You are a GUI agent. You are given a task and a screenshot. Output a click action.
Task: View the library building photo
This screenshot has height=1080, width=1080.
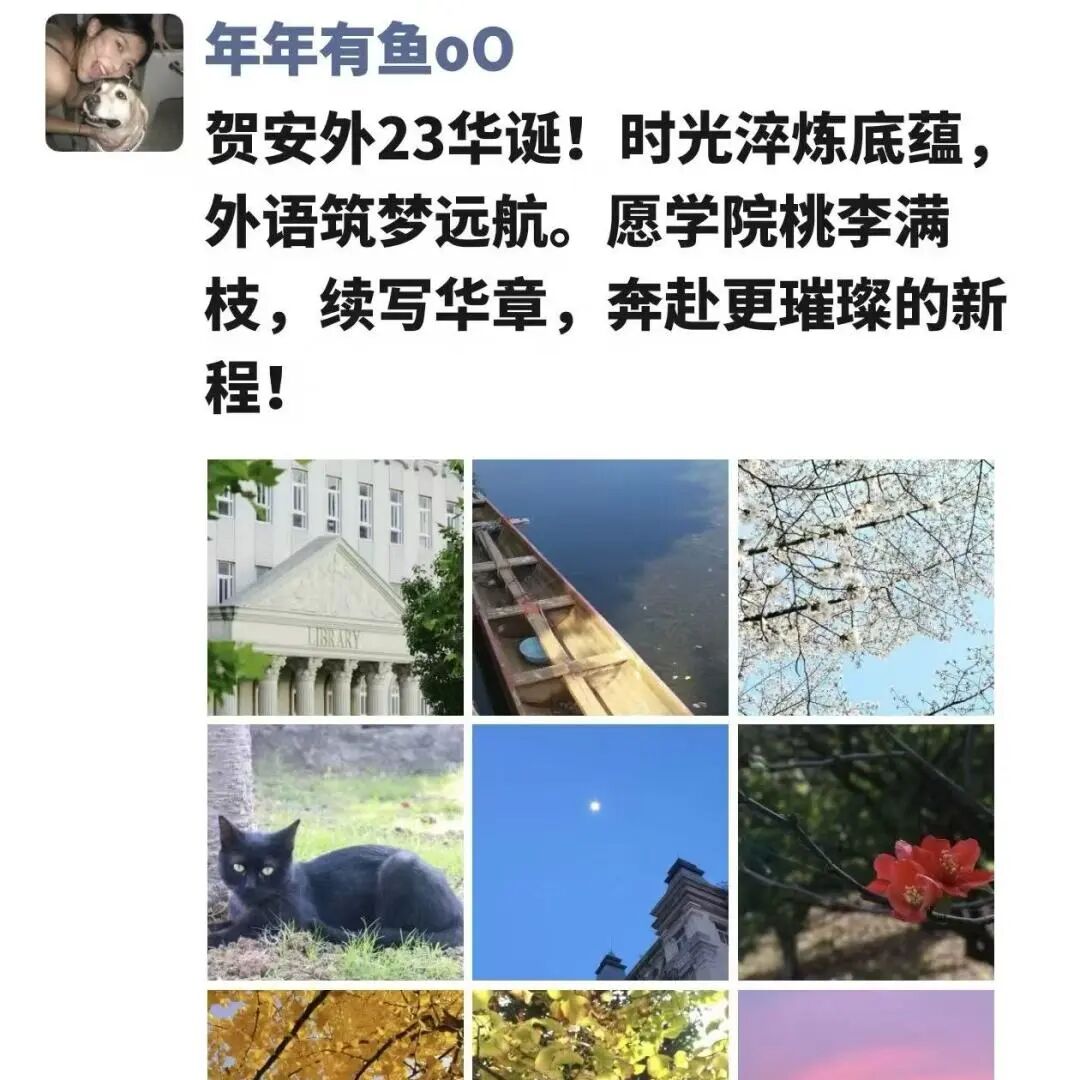coord(335,587)
